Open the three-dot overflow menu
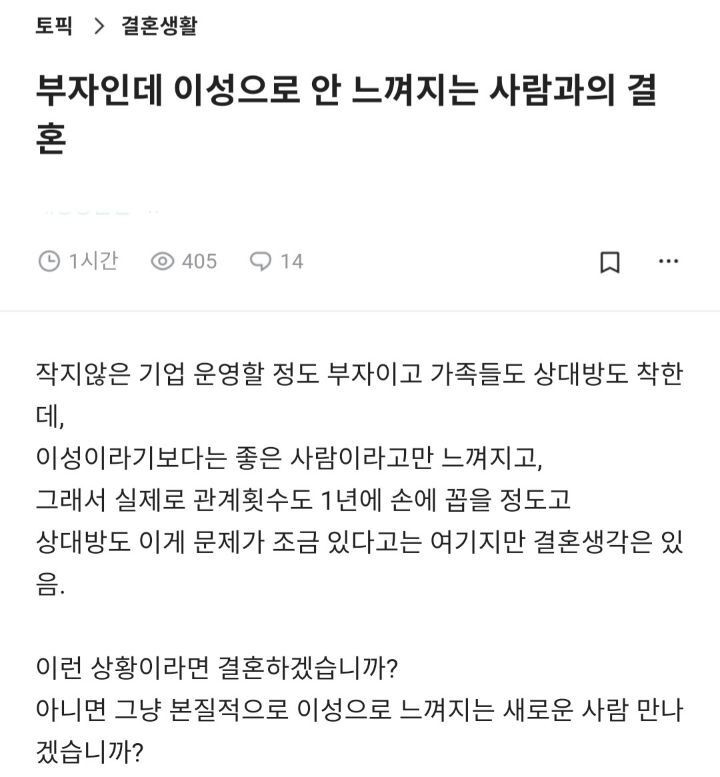This screenshot has height=777, width=720. (668, 262)
